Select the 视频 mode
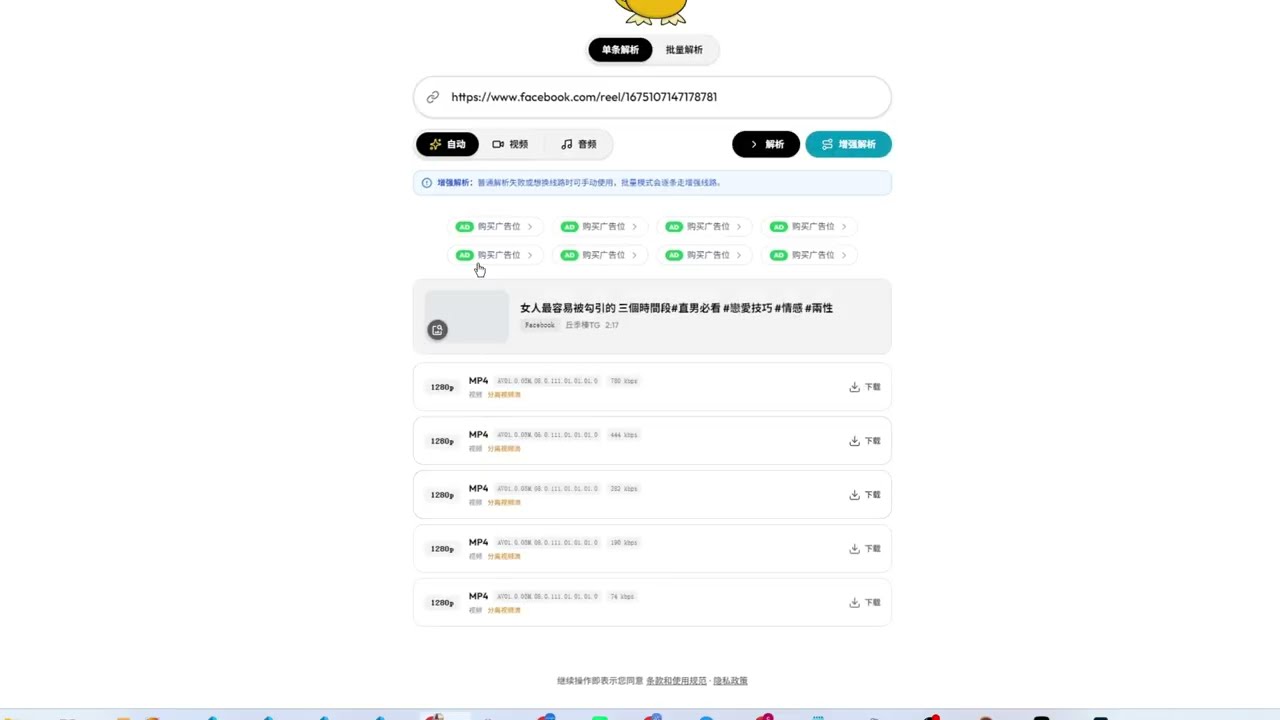 (x=510, y=144)
